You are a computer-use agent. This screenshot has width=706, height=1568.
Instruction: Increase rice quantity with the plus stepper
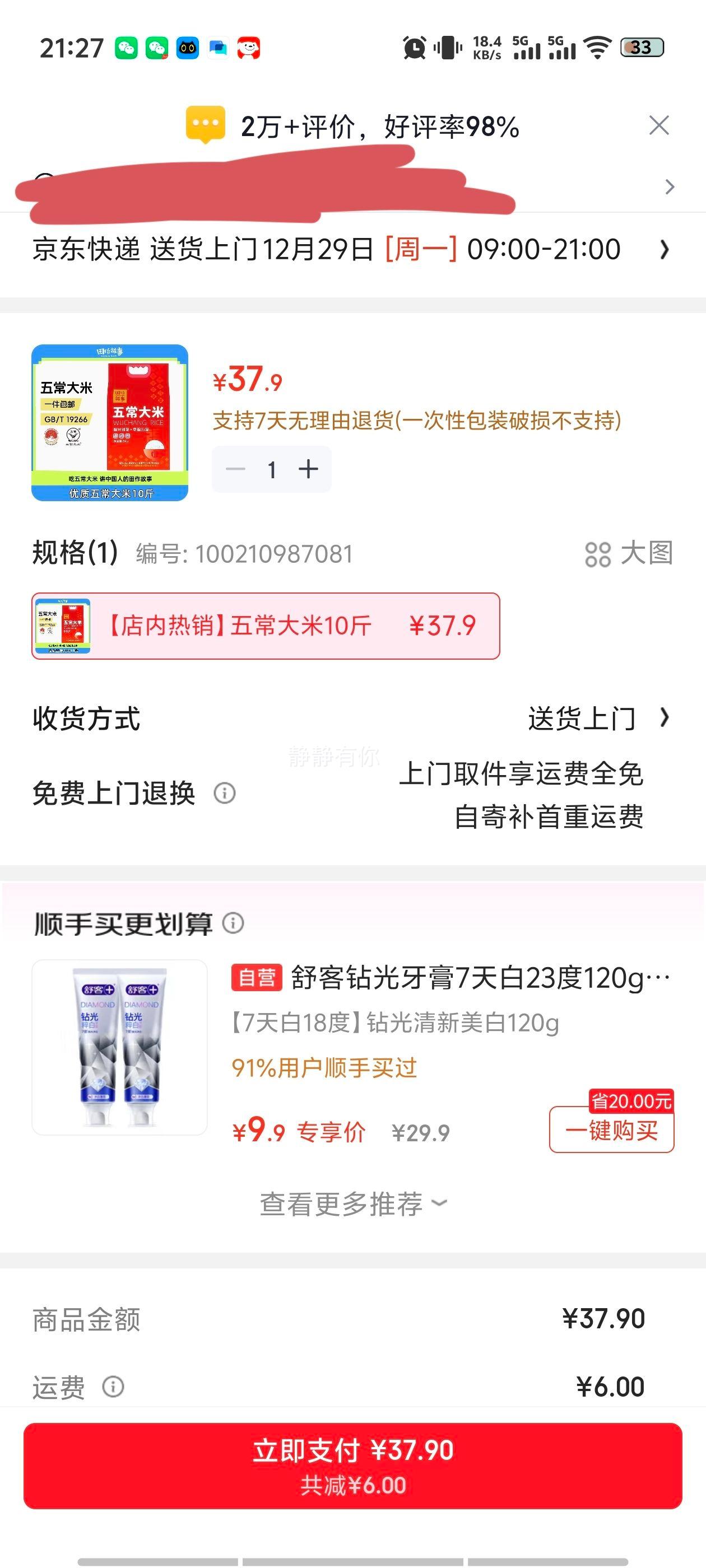[308, 469]
